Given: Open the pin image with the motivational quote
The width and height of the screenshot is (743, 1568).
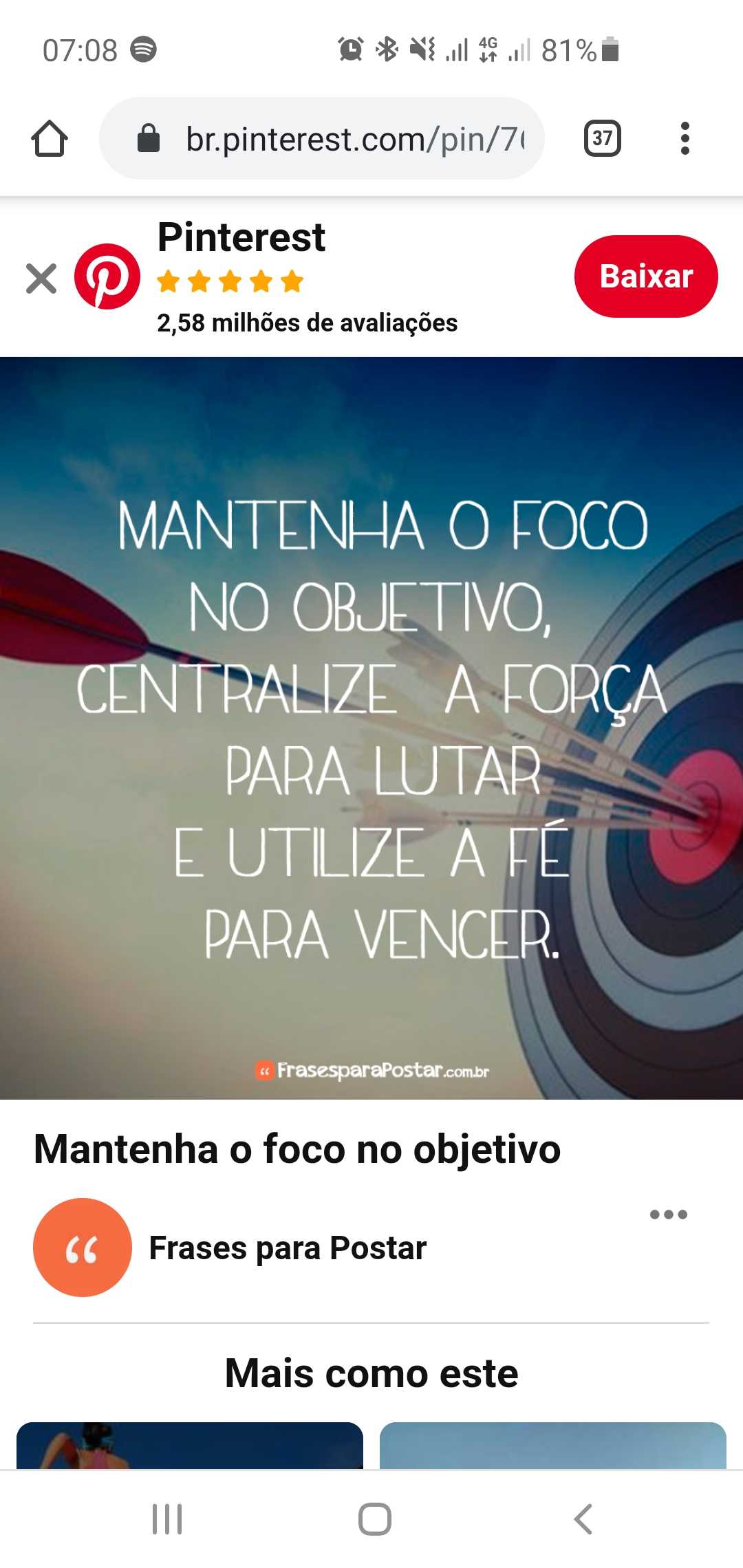Looking at the screenshot, I should coord(371,728).
